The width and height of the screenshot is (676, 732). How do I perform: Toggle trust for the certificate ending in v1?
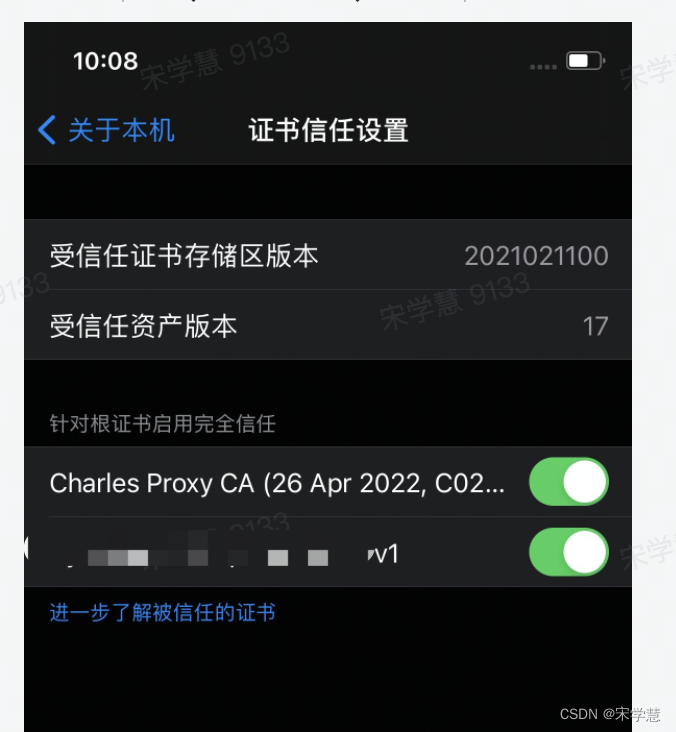click(x=569, y=552)
